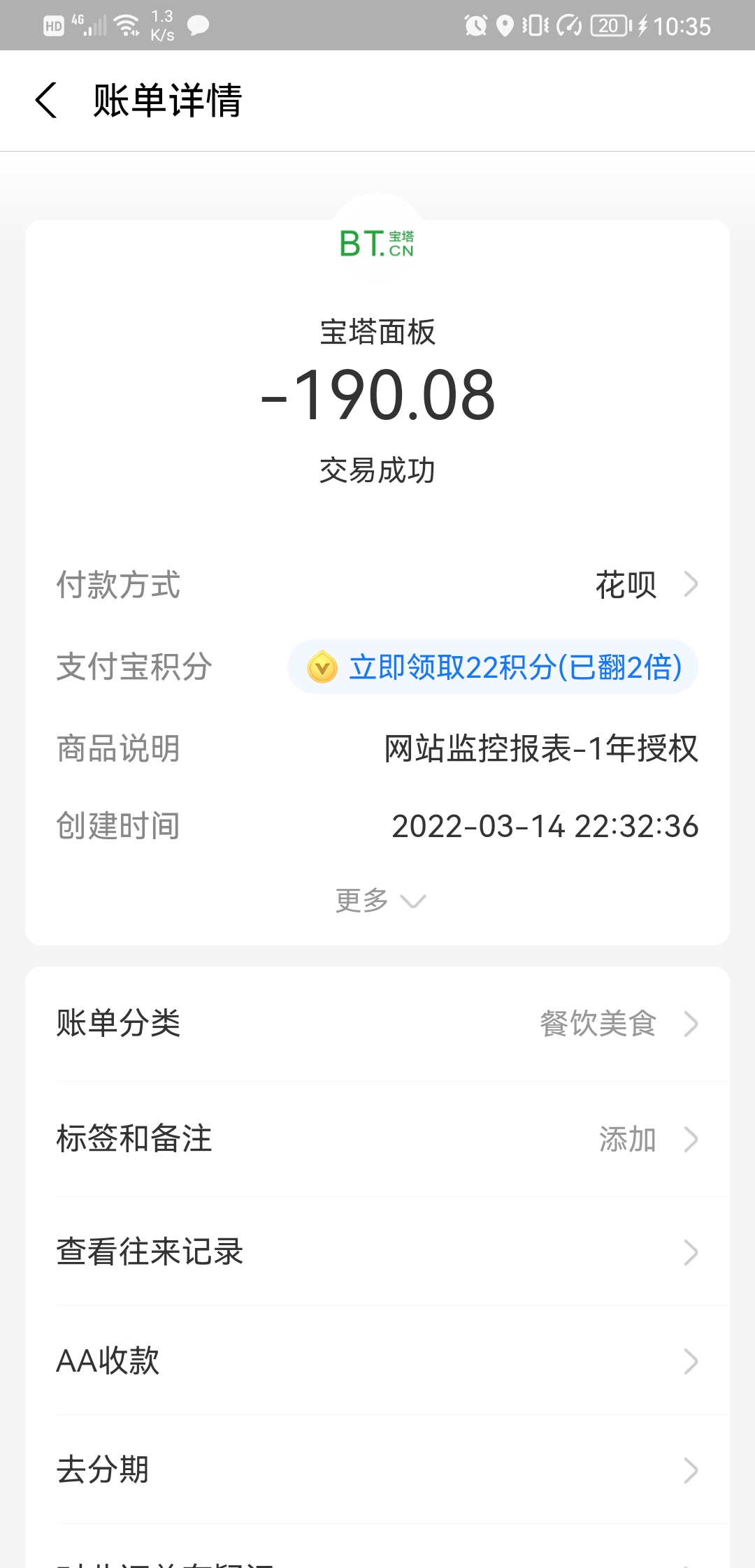Tap the data speed indicator showing 1.3 K/s
The image size is (755, 1568).
pyautogui.click(x=162, y=25)
